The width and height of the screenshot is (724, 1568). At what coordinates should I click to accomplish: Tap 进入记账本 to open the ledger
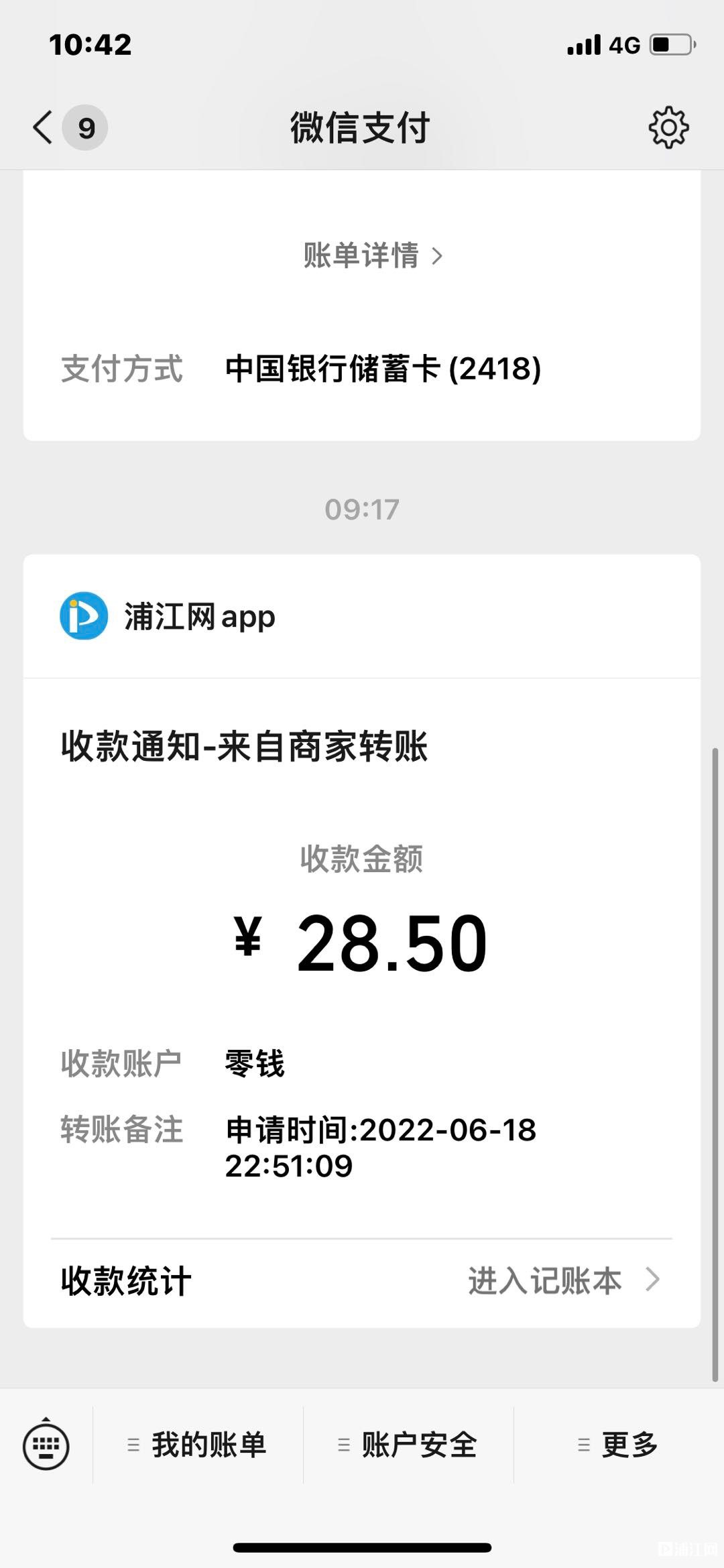click(564, 1280)
